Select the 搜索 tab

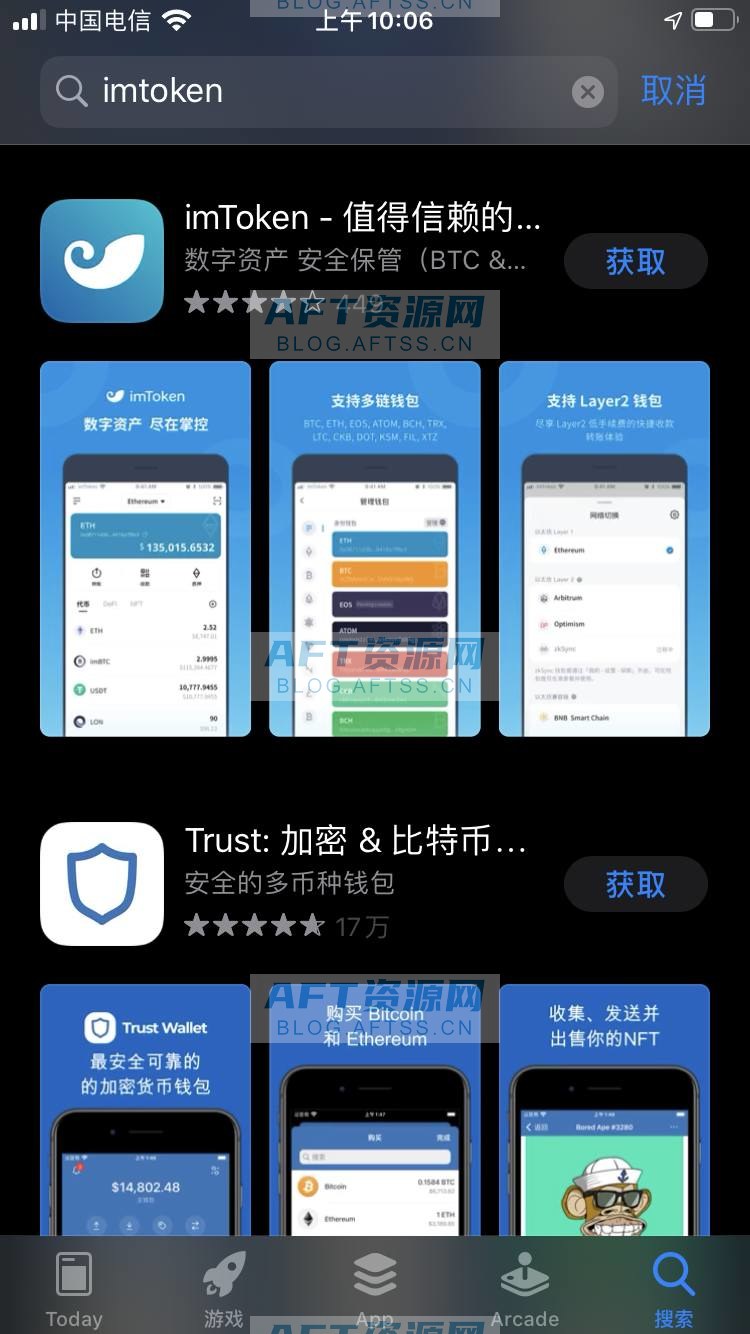pos(673,1289)
